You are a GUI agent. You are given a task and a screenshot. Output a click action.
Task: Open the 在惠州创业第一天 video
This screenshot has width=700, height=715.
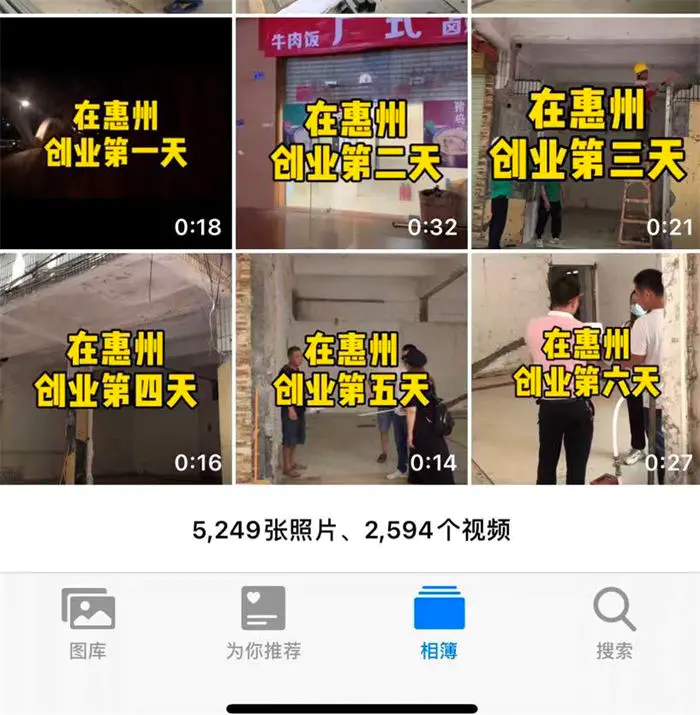116,133
